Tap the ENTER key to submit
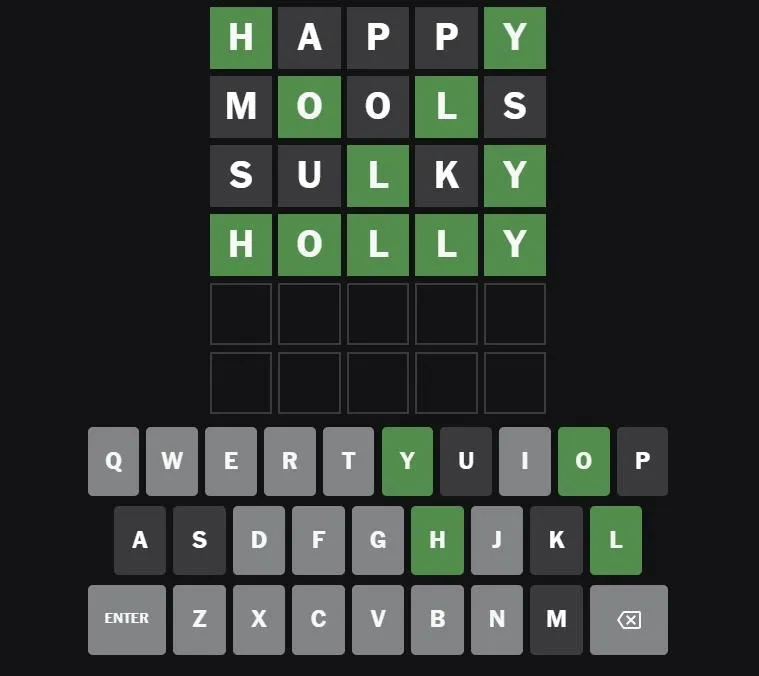 (x=127, y=619)
